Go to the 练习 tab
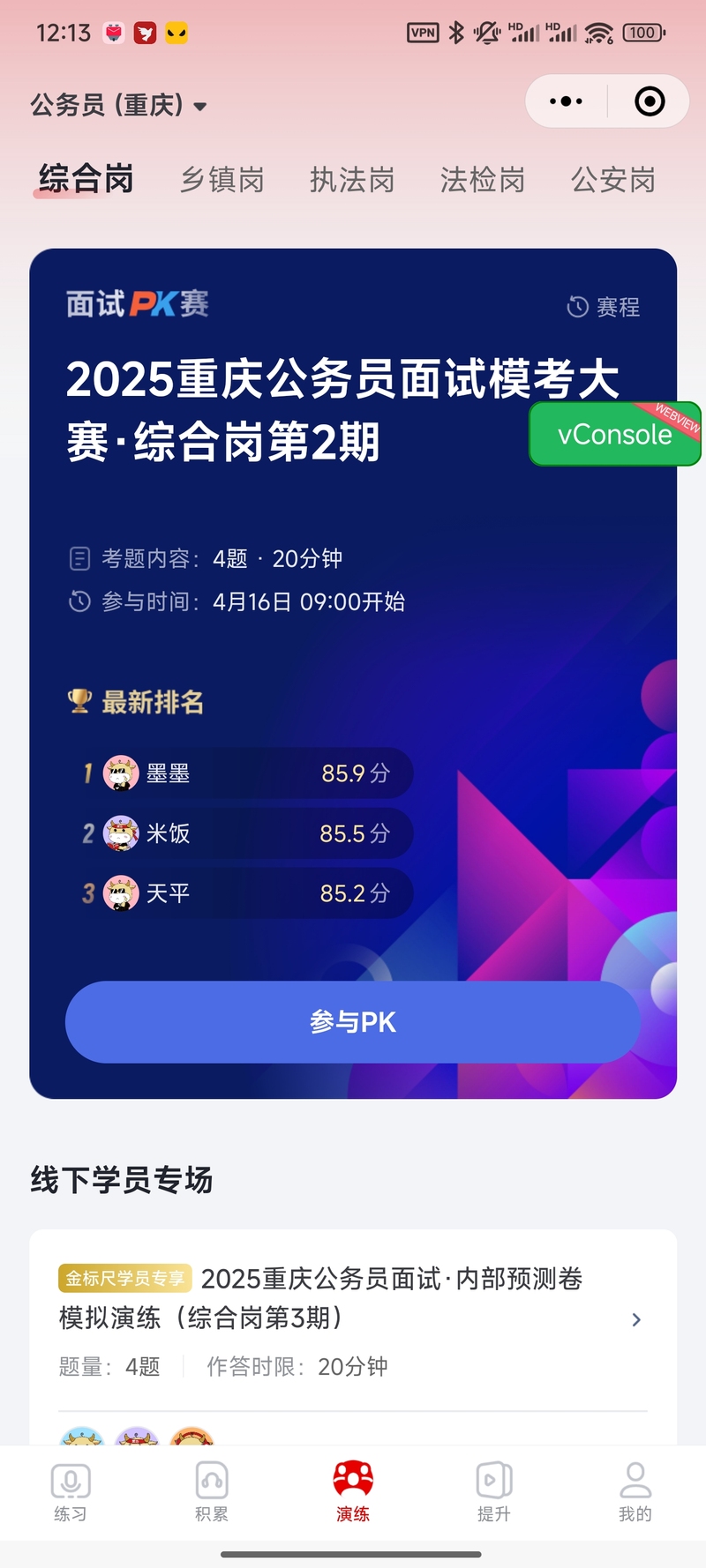 coord(71,1492)
